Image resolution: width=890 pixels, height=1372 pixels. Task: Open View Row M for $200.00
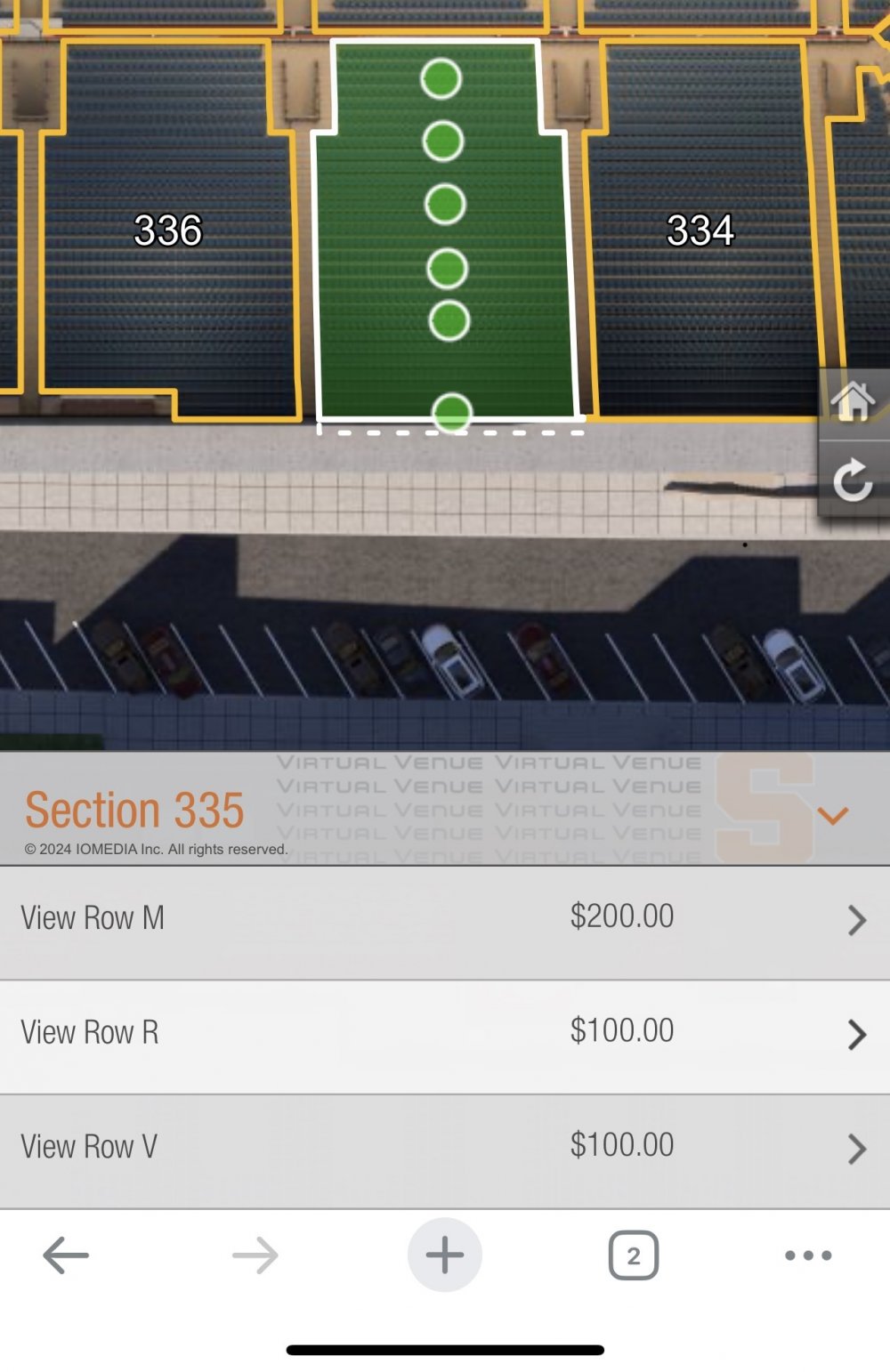click(x=443, y=919)
